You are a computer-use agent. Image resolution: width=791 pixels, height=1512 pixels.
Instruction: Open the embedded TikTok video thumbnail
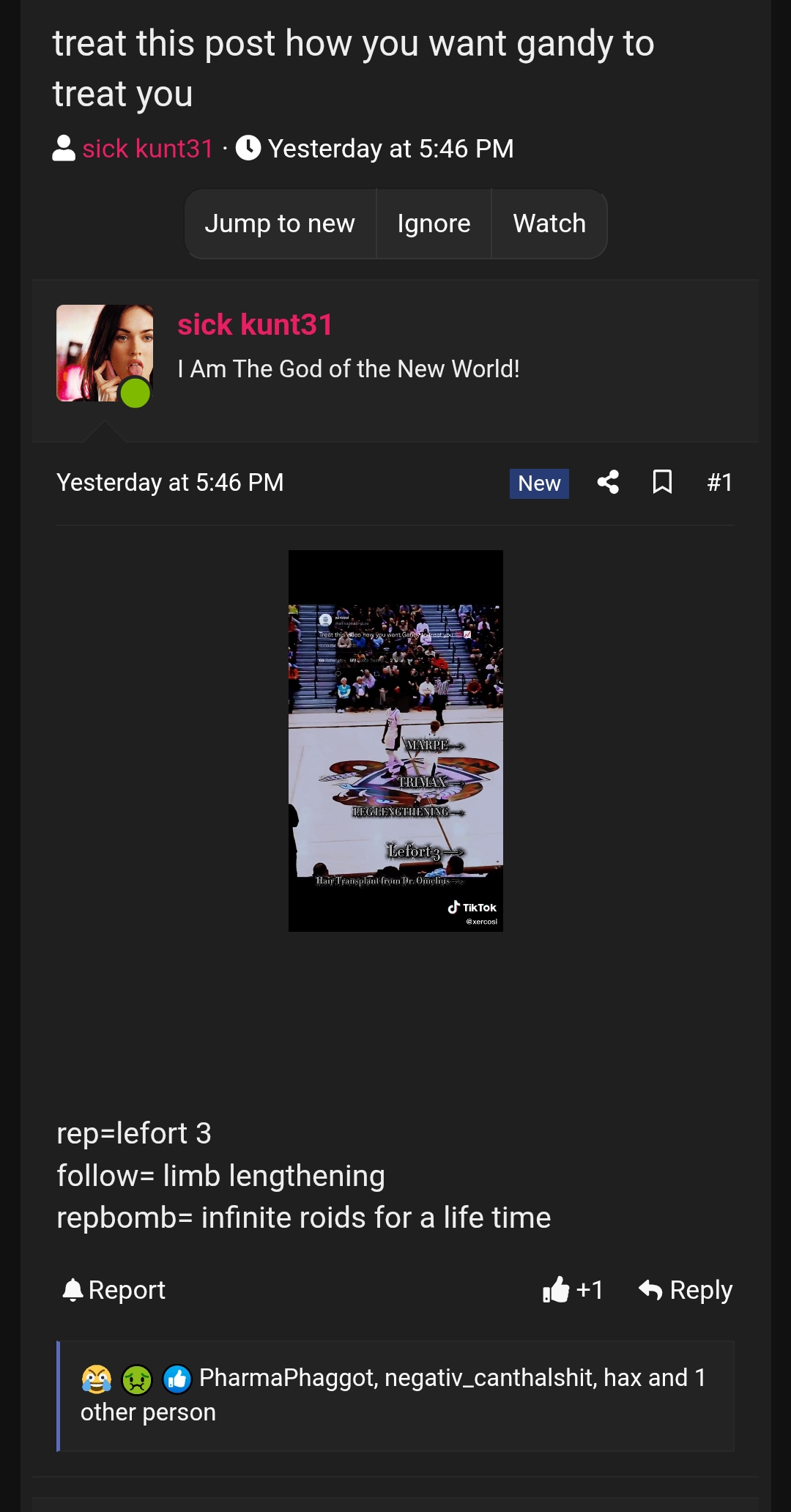point(395,740)
